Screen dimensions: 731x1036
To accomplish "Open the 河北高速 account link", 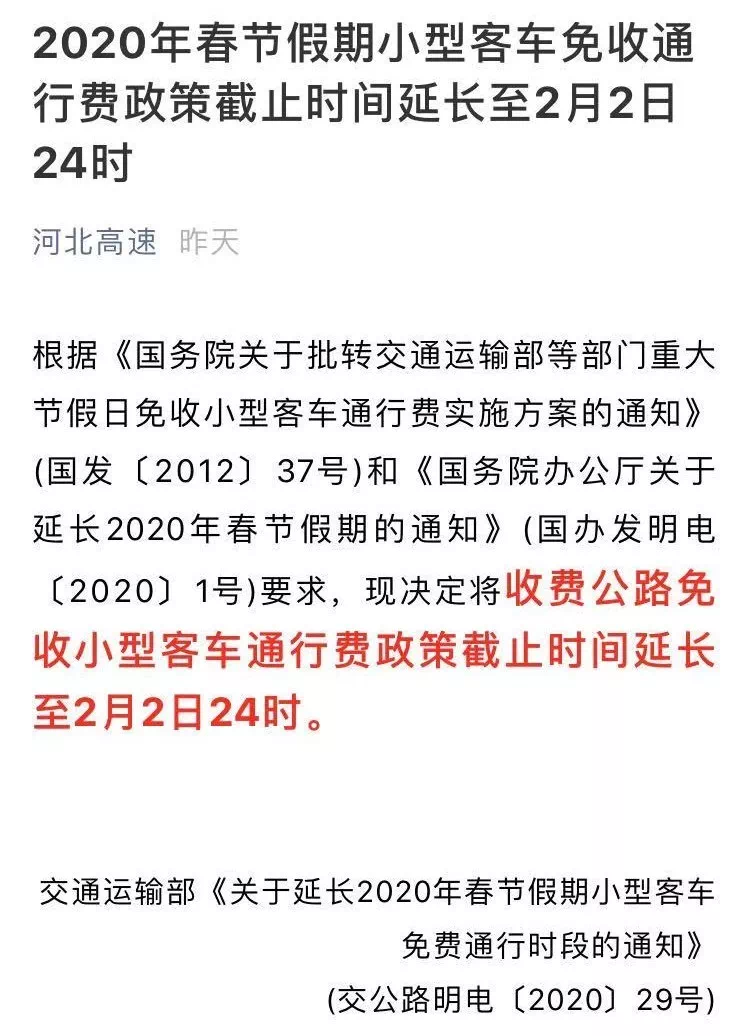I will tap(95, 242).
